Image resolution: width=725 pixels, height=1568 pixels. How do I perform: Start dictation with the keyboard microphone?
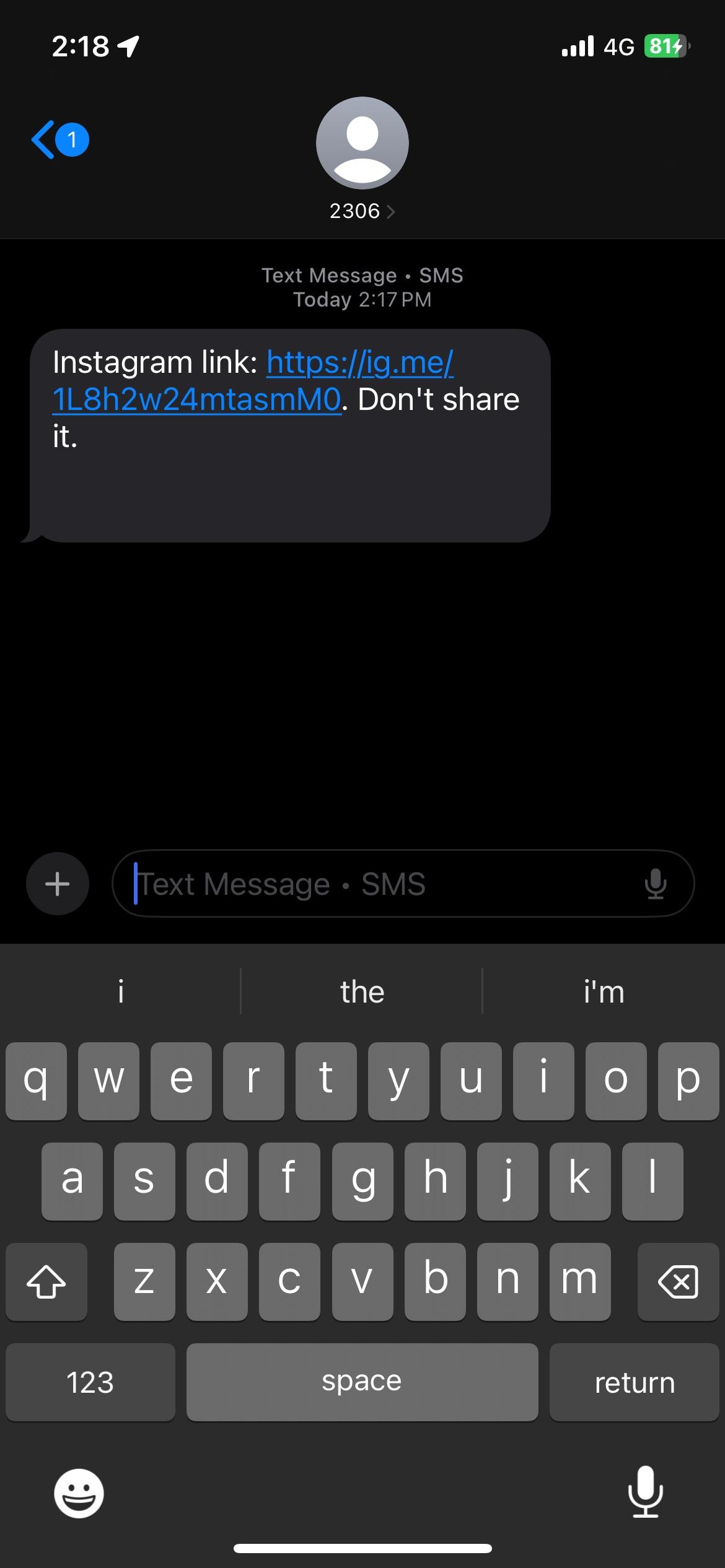645,1491
